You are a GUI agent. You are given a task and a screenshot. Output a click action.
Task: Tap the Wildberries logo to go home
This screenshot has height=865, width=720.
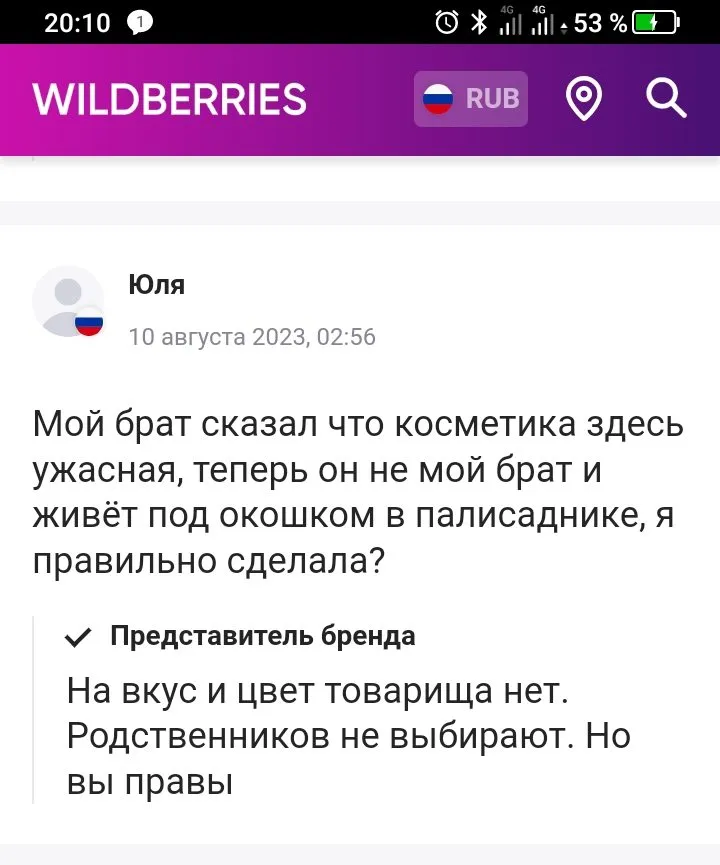click(170, 99)
